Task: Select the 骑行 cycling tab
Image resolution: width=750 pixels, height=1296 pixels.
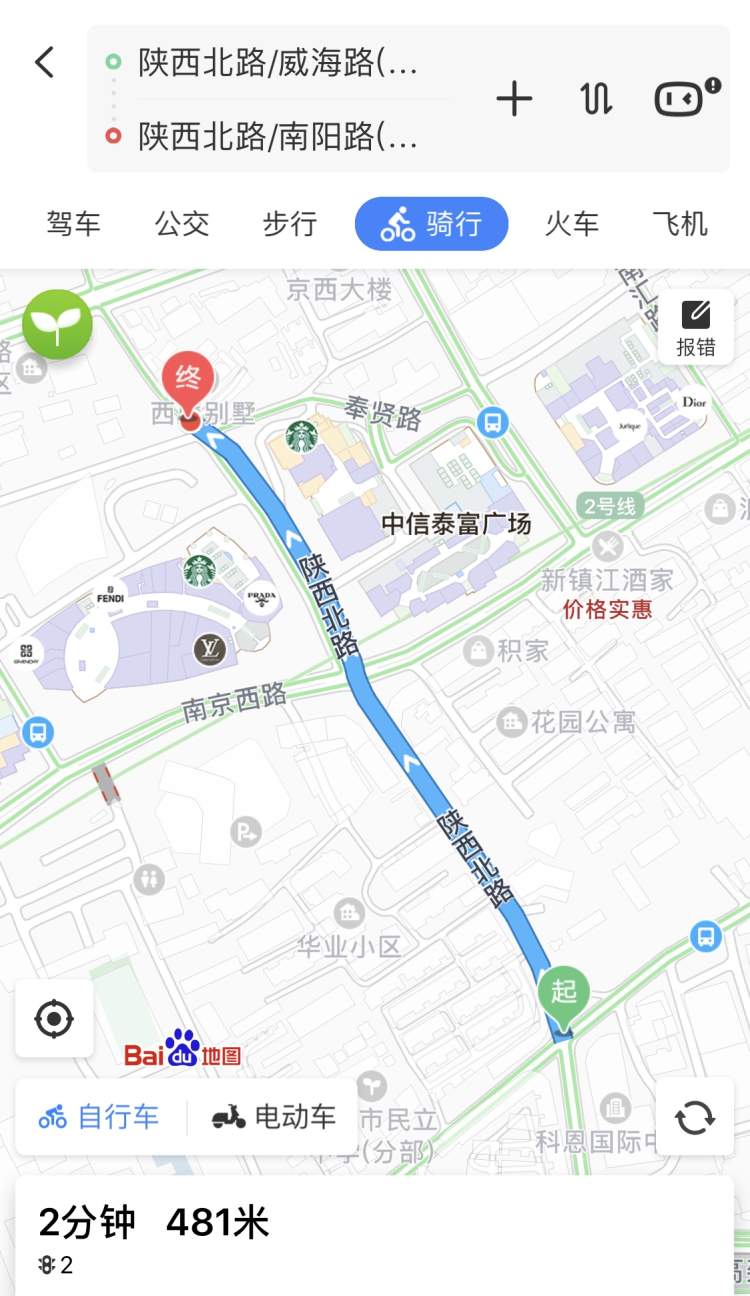Action: [431, 224]
